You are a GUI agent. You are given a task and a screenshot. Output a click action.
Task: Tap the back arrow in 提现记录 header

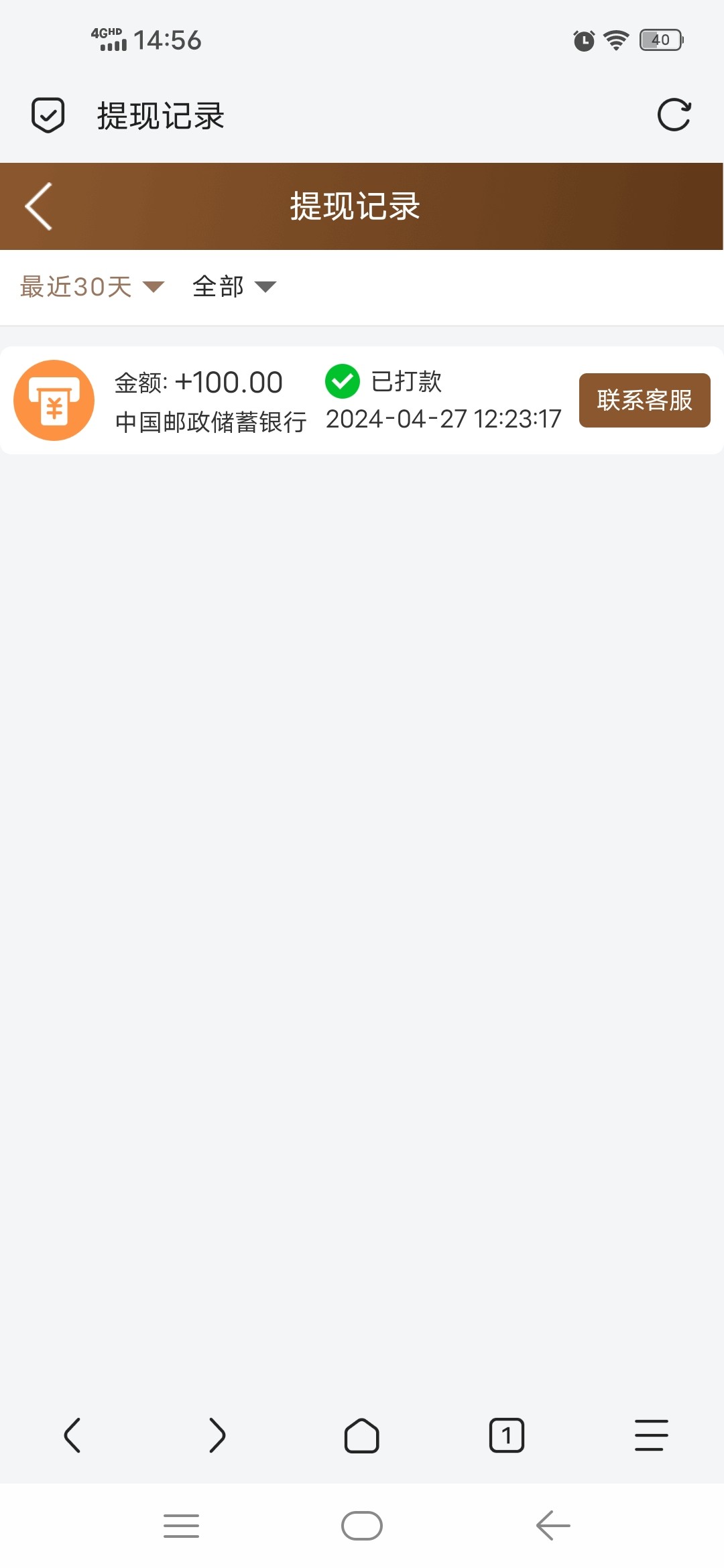pos(39,206)
